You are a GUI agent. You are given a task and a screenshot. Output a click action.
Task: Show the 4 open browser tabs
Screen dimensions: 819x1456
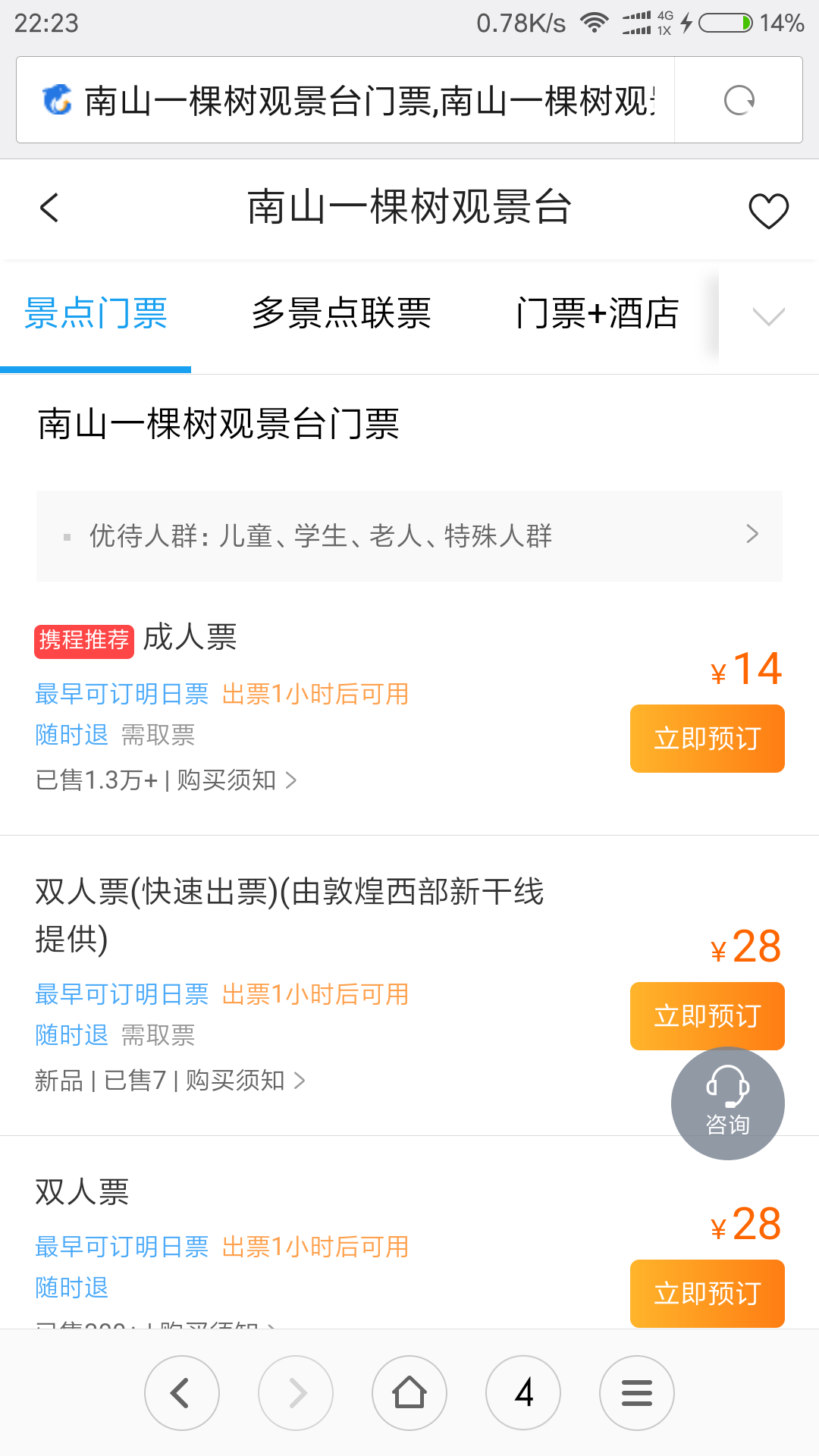click(523, 1393)
